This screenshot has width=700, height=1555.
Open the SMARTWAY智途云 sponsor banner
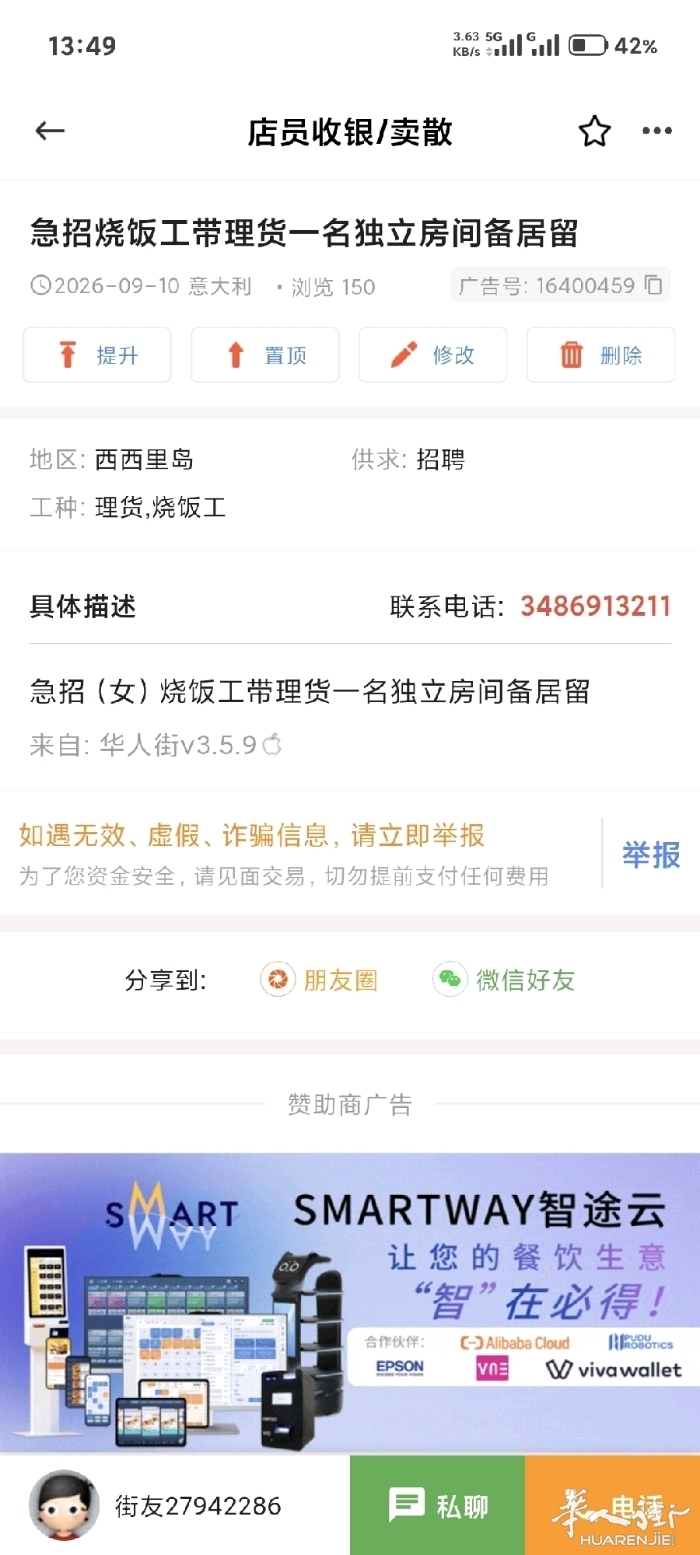point(350,1302)
